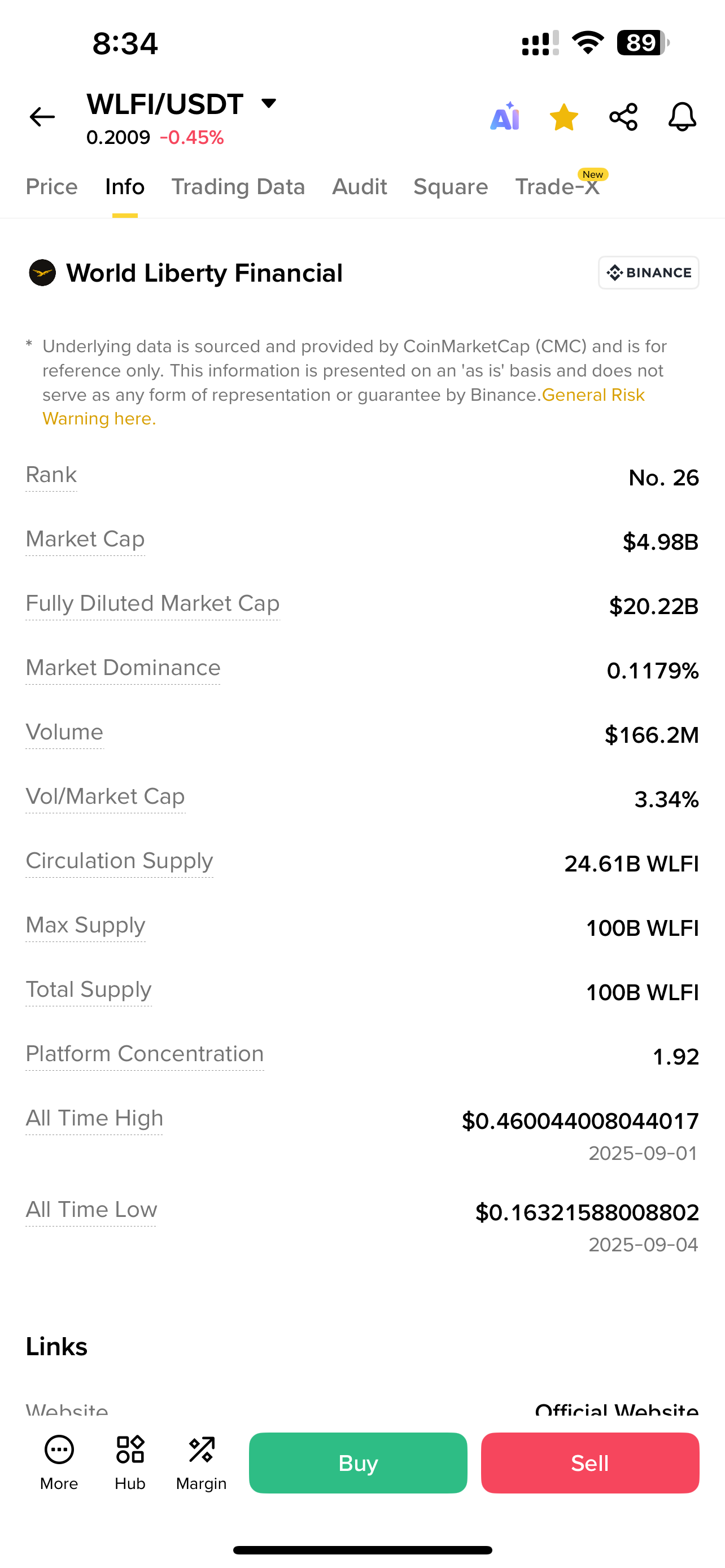Tap the red Sell button
Image resolution: width=725 pixels, height=1568 pixels.
(590, 1462)
